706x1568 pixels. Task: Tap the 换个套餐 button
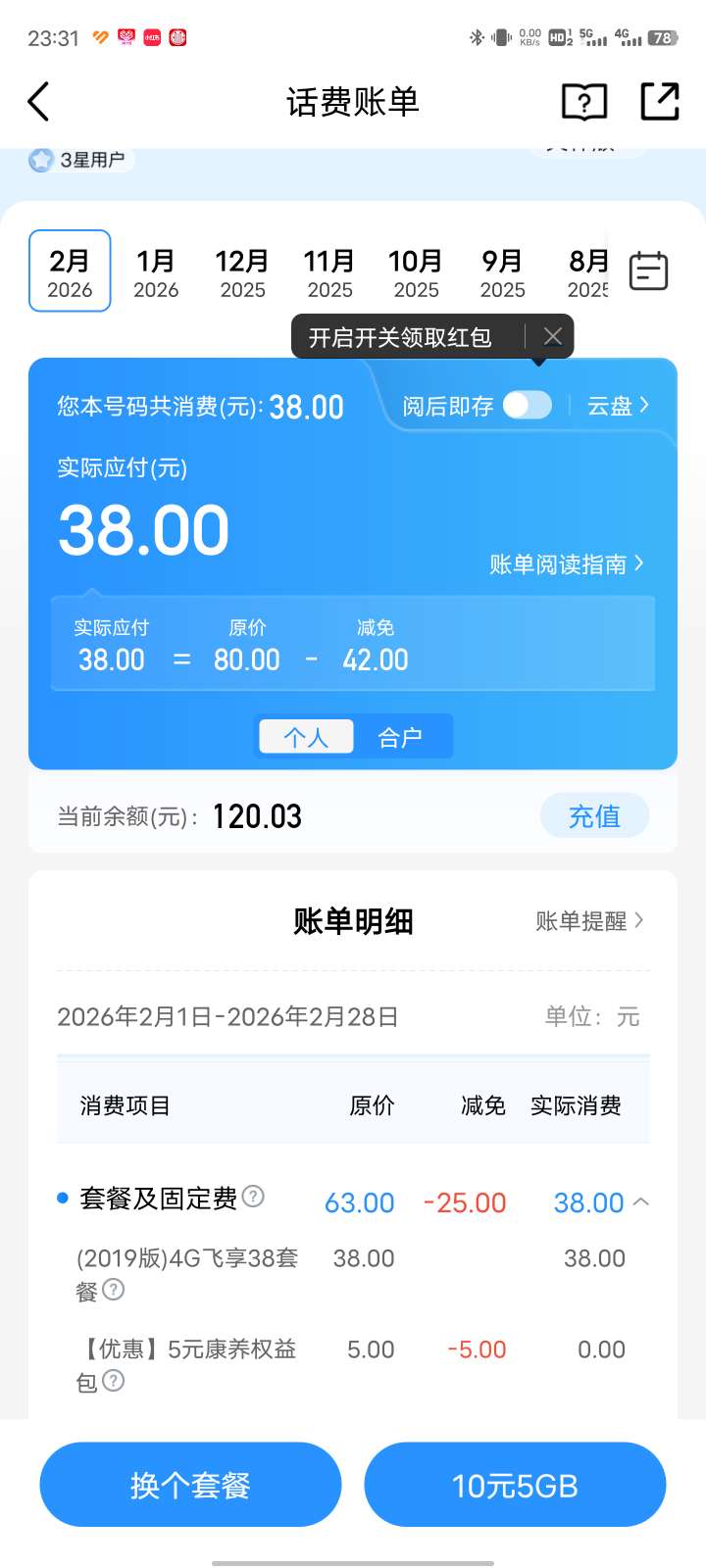pyautogui.click(x=190, y=1485)
